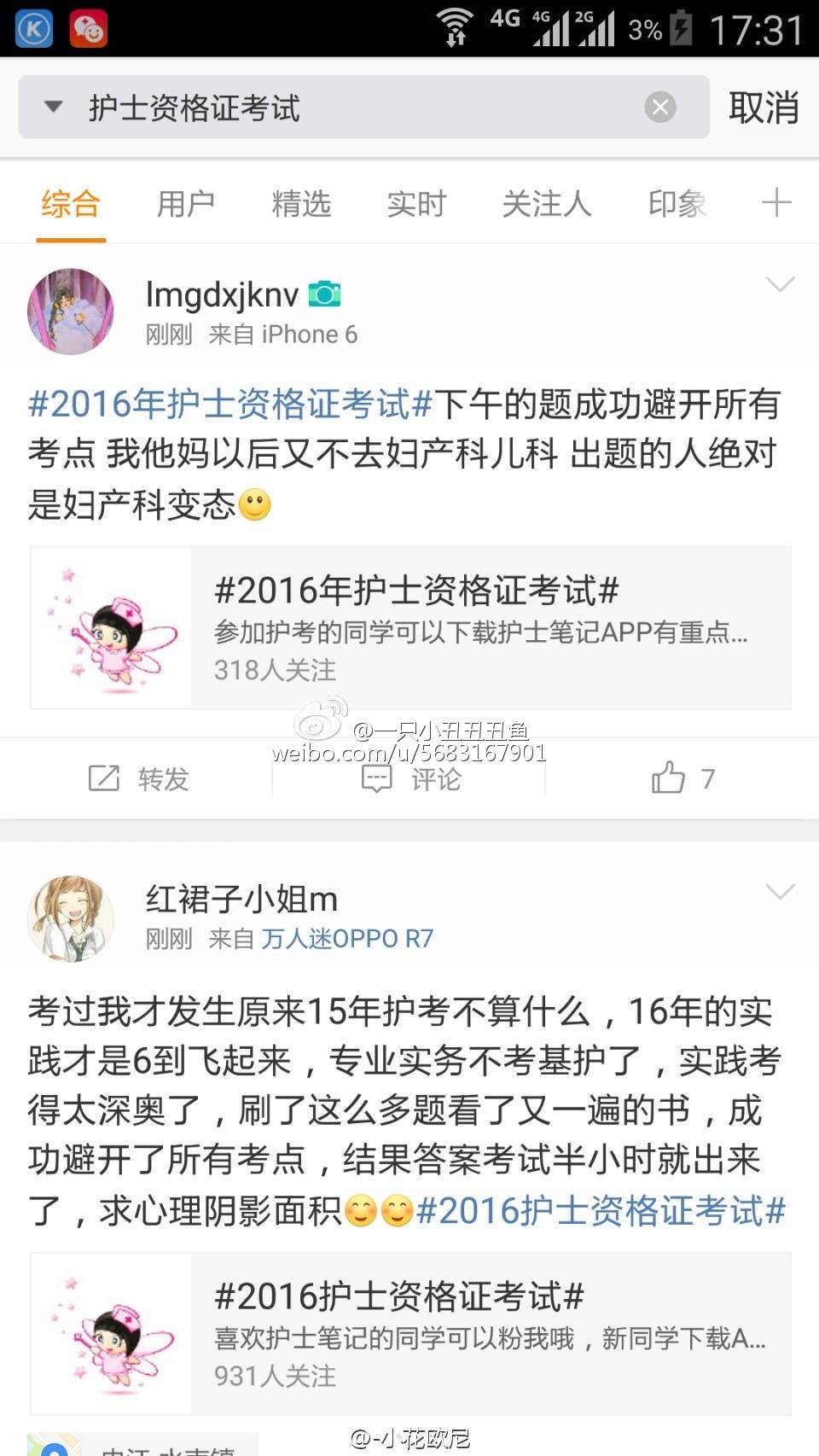Add a tab with the plus icon
Viewport: 819px width, 1456px height.
[775, 203]
